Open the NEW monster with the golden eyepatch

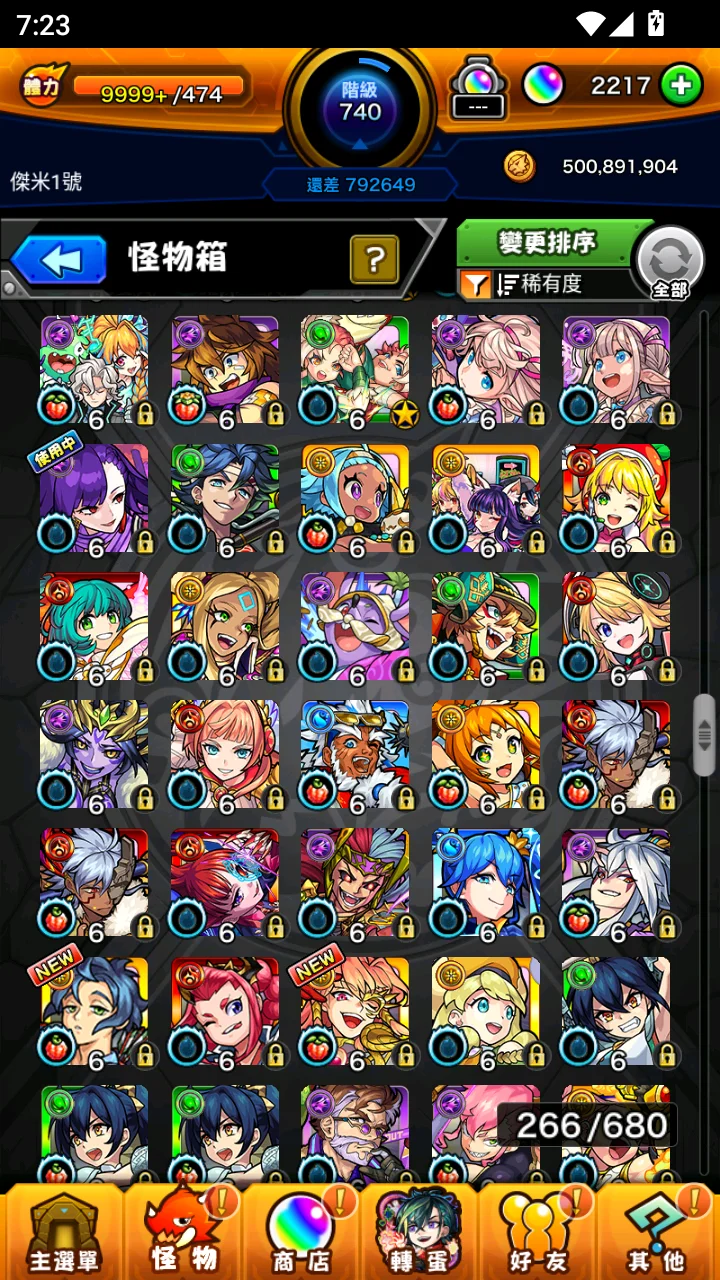(x=355, y=1010)
